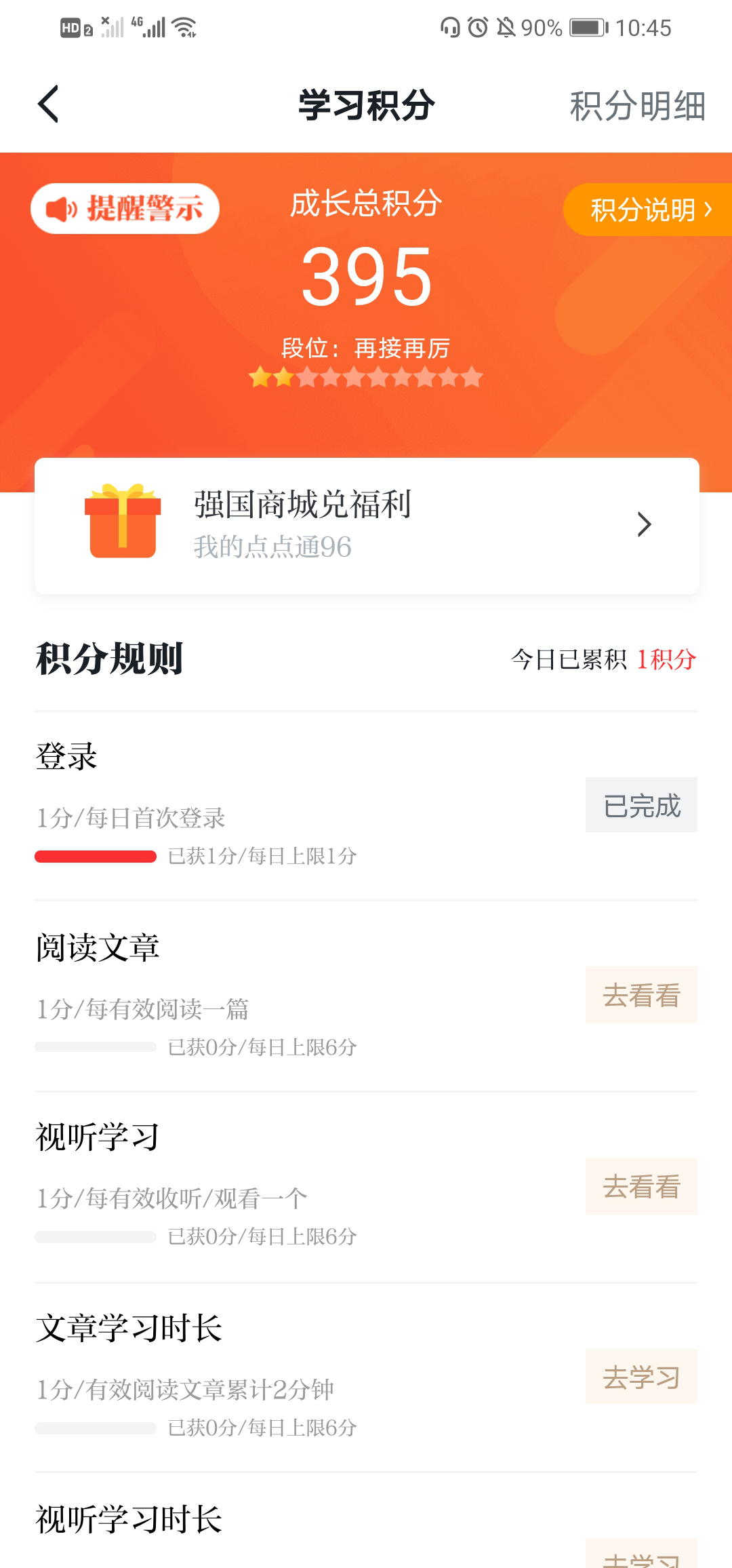View 积分说明 points explanation
Image resolution: width=732 pixels, height=1568 pixels.
648,210
